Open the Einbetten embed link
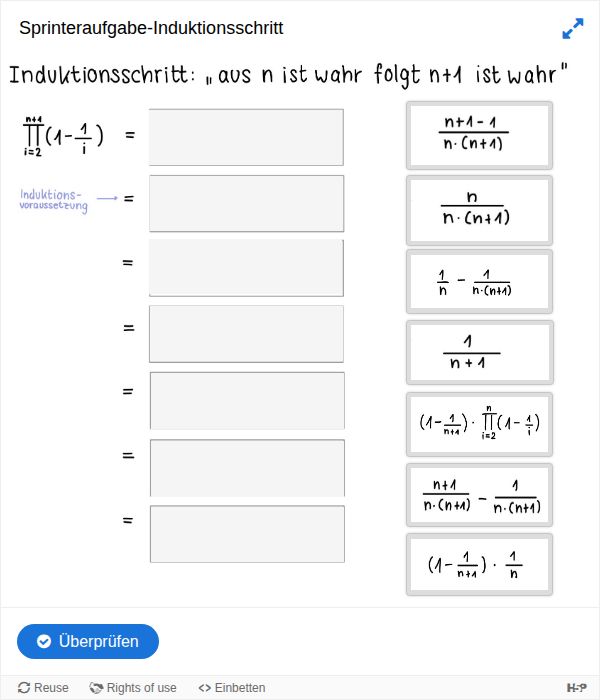Screen dimensions: 600x700 (232, 687)
